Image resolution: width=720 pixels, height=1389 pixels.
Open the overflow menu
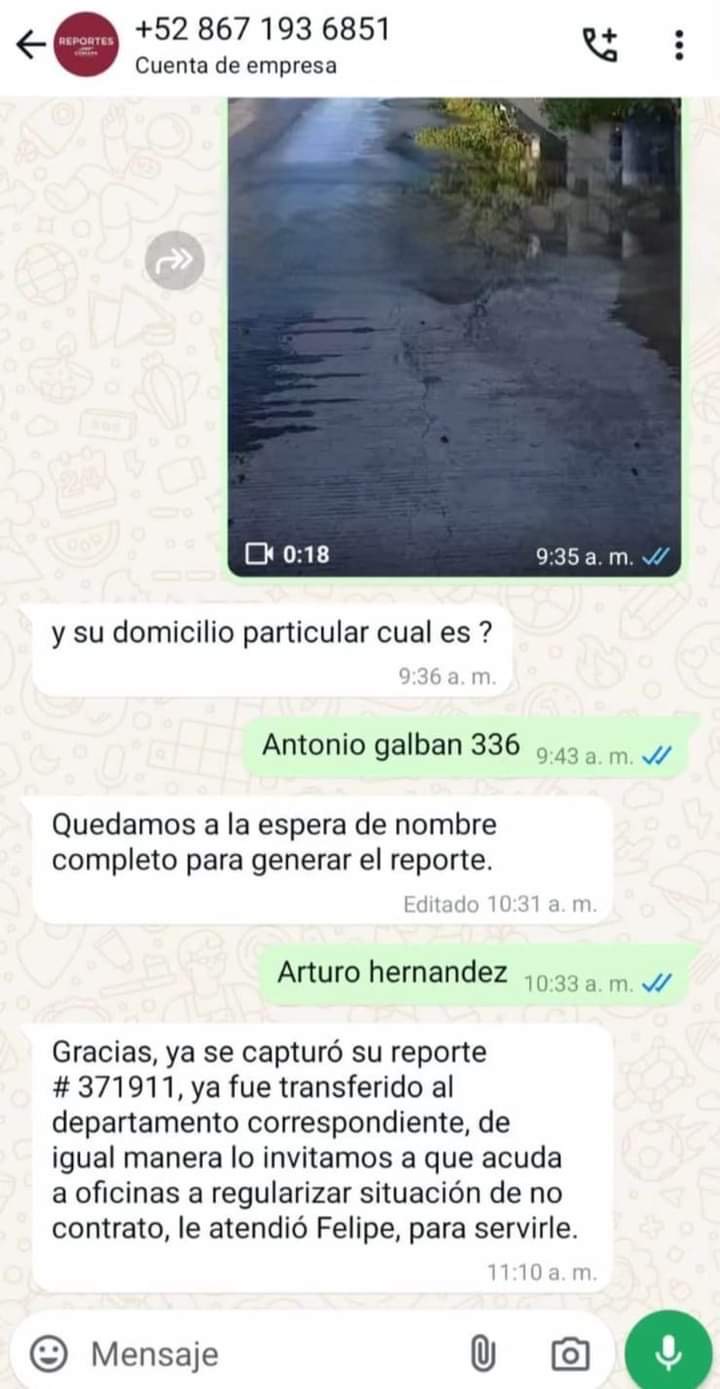pos(679,45)
